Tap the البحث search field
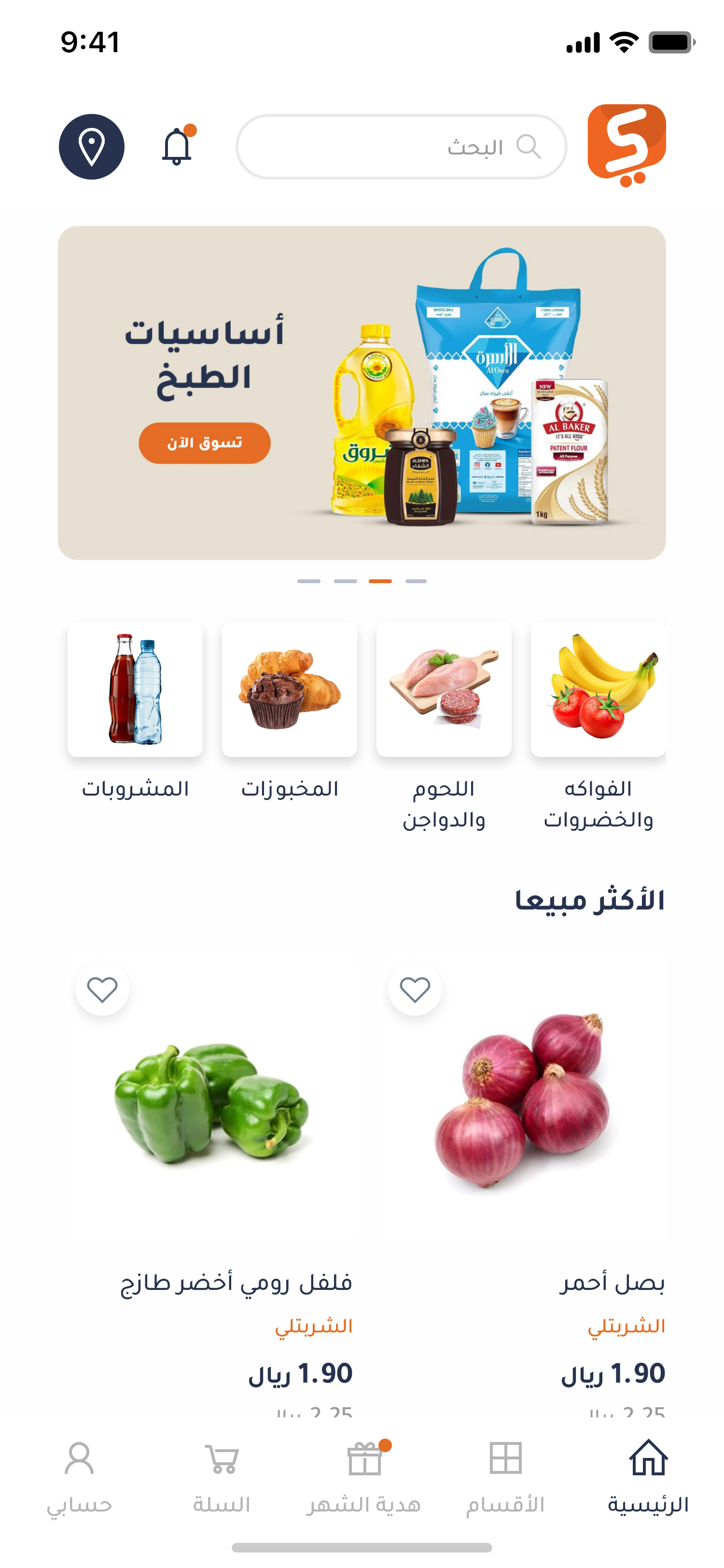Viewport: 724px width, 1568px height. tap(401, 147)
